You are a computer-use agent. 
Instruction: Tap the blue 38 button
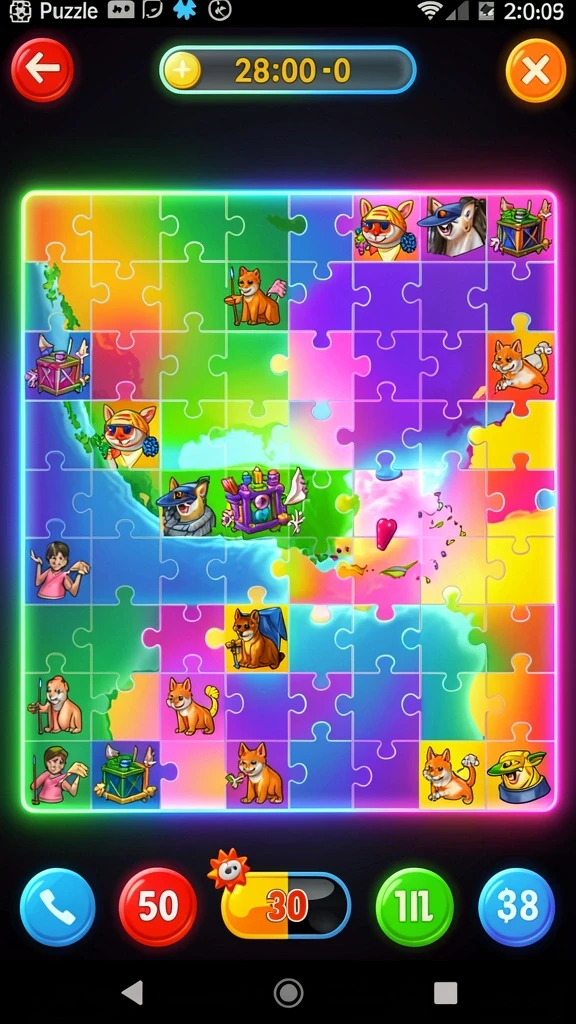point(517,906)
